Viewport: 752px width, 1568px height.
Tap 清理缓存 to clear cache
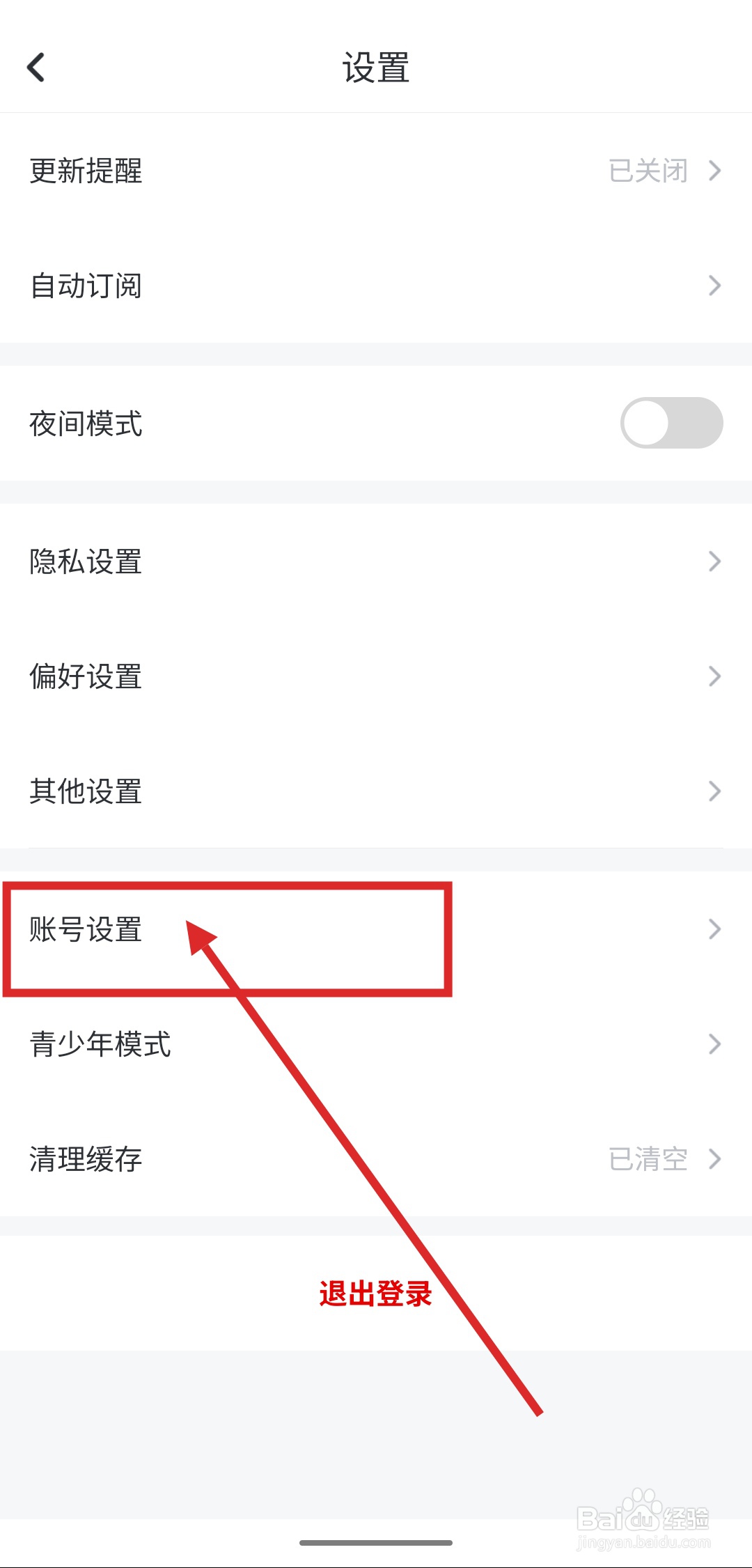[85, 1159]
